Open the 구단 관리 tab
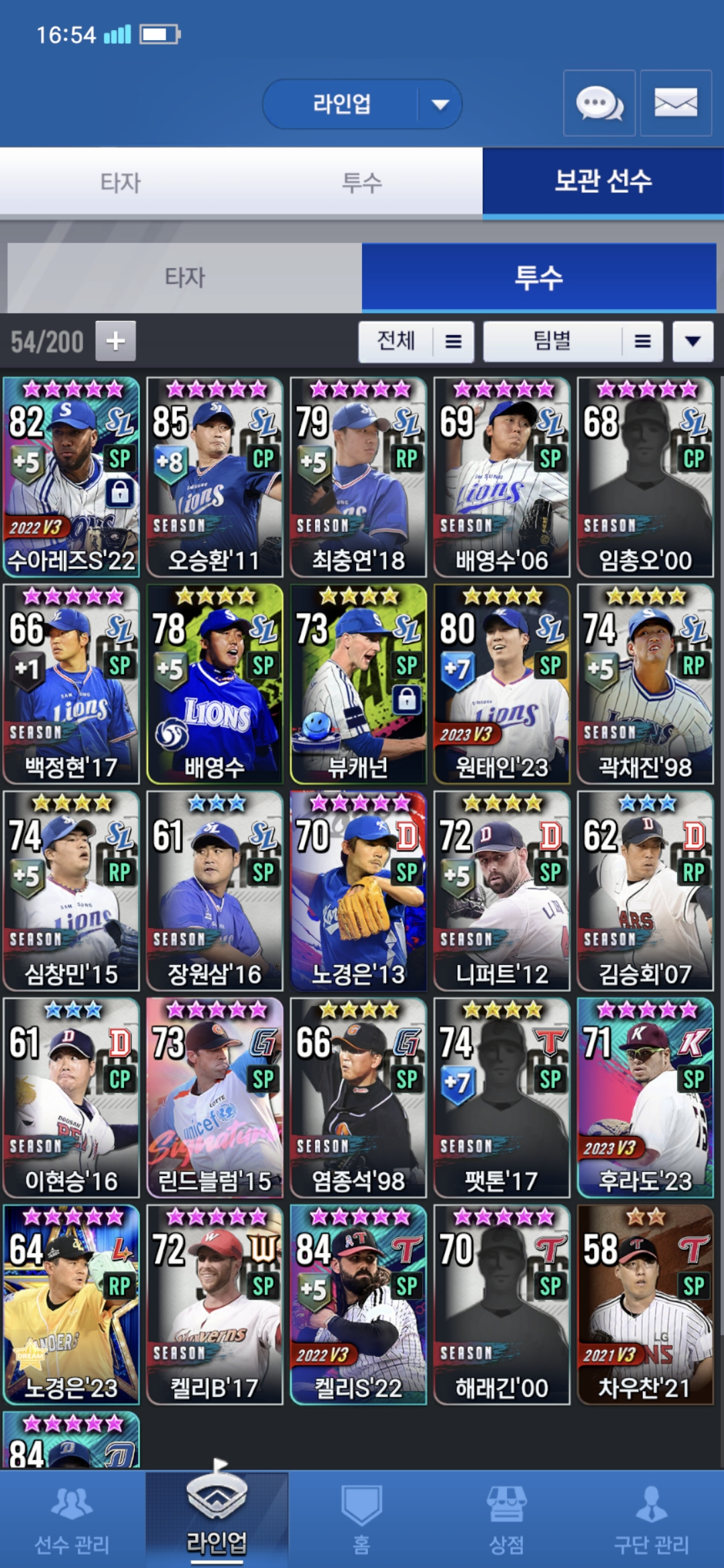 tap(651, 1521)
